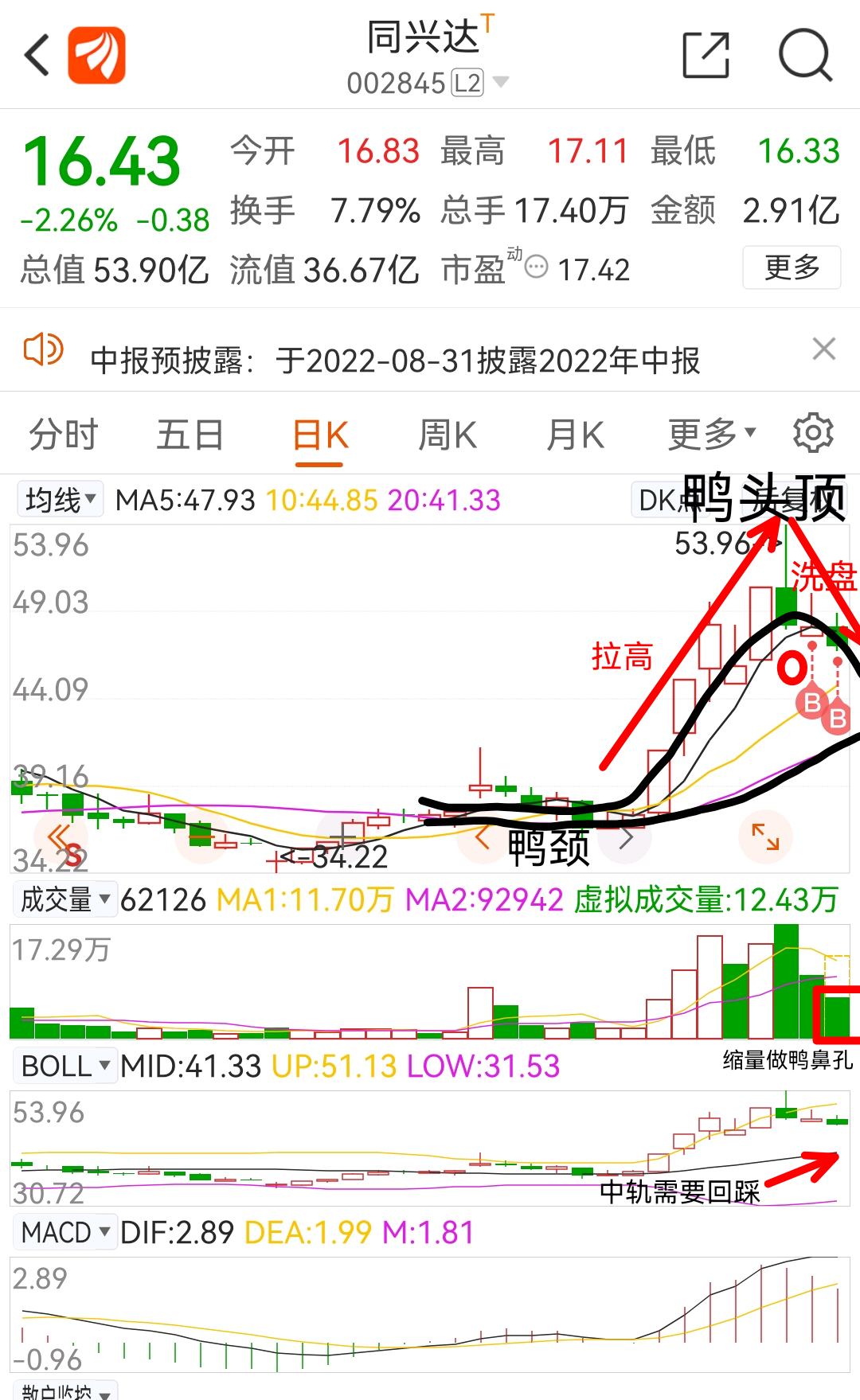The width and height of the screenshot is (860, 1400).
Task: Open the 均线 moving-average dropdown
Action: pos(59,499)
